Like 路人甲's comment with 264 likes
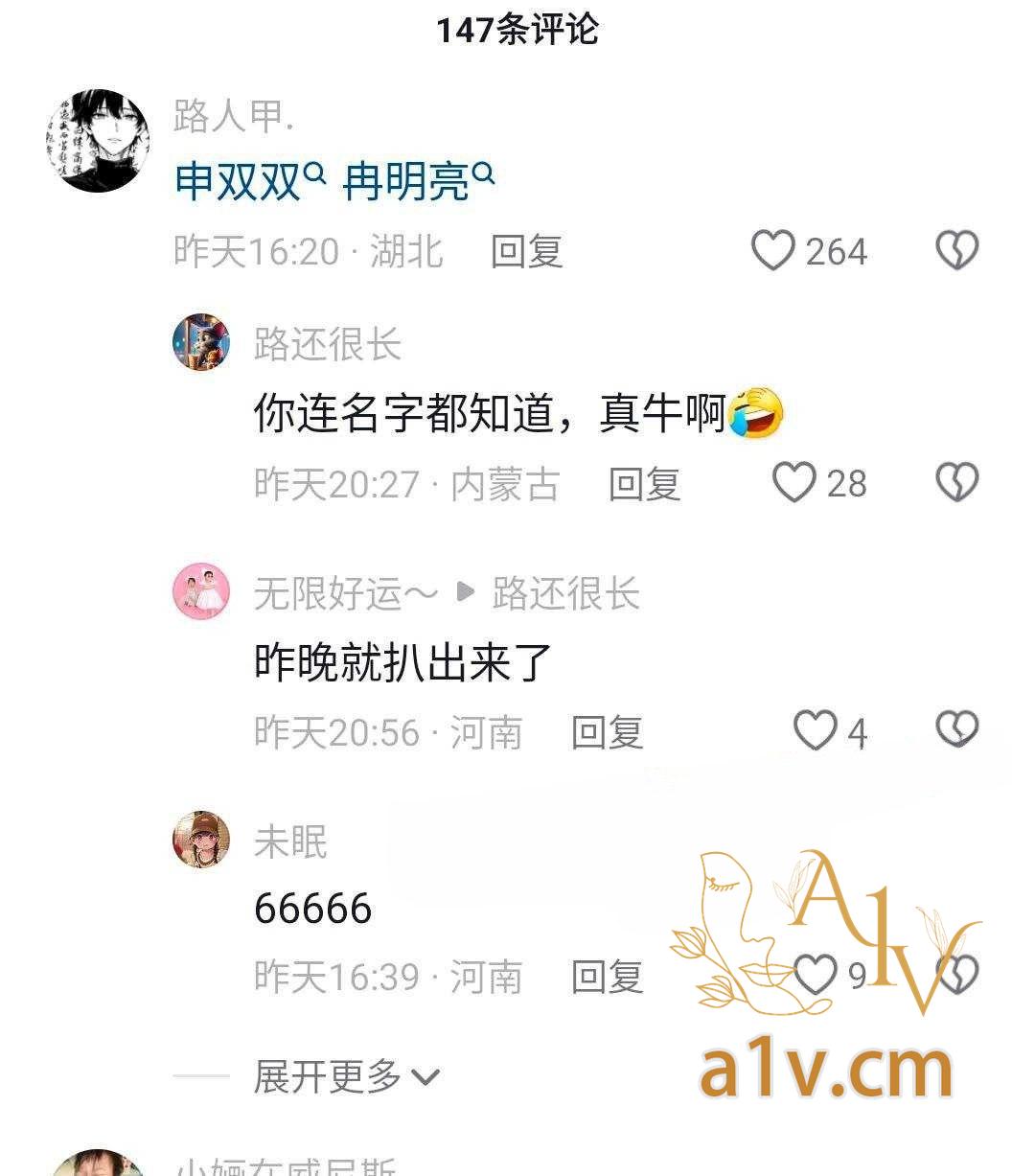Screen dimensions: 1035x1176 (773, 251)
